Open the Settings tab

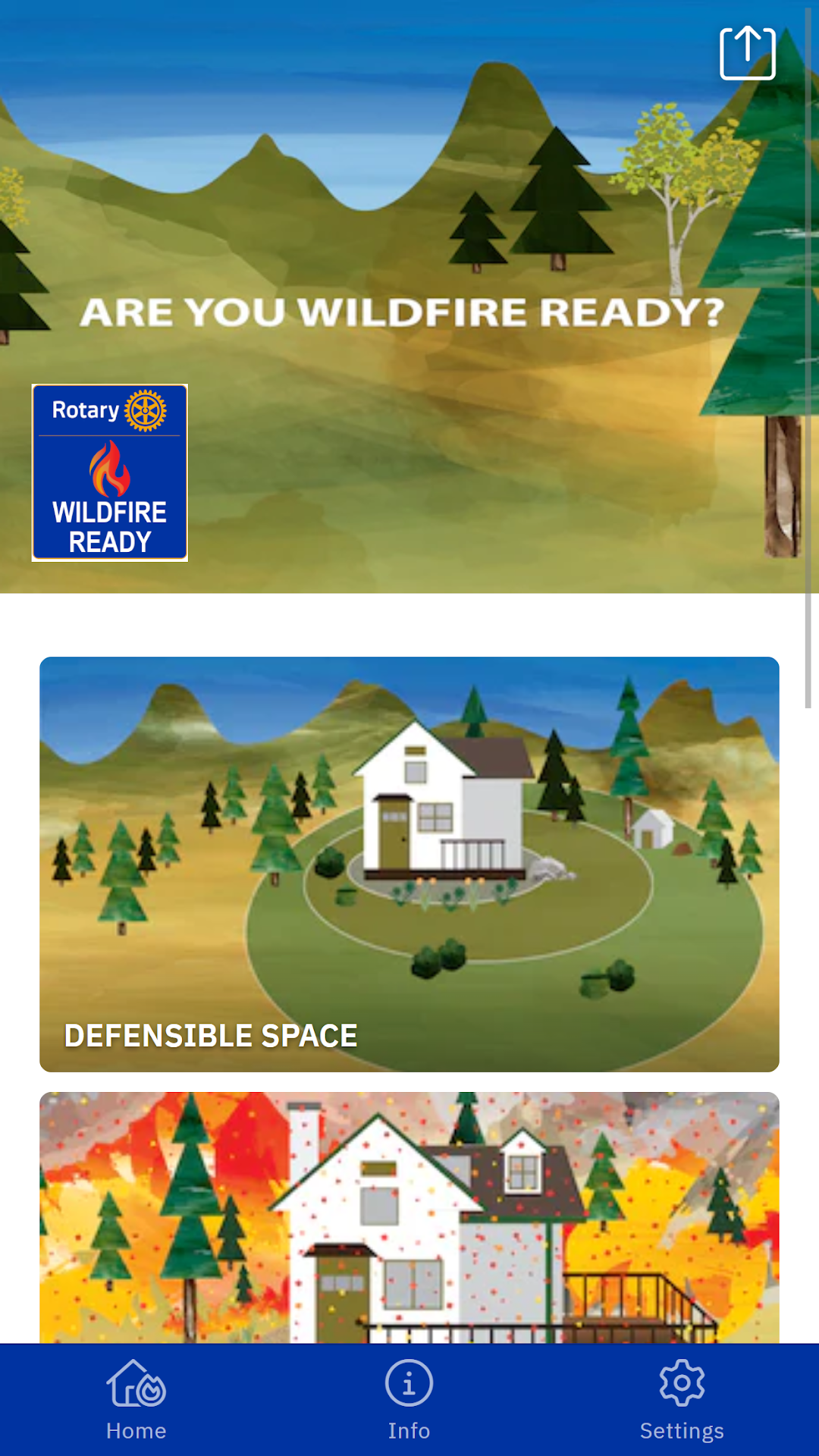pyautogui.click(x=682, y=1400)
